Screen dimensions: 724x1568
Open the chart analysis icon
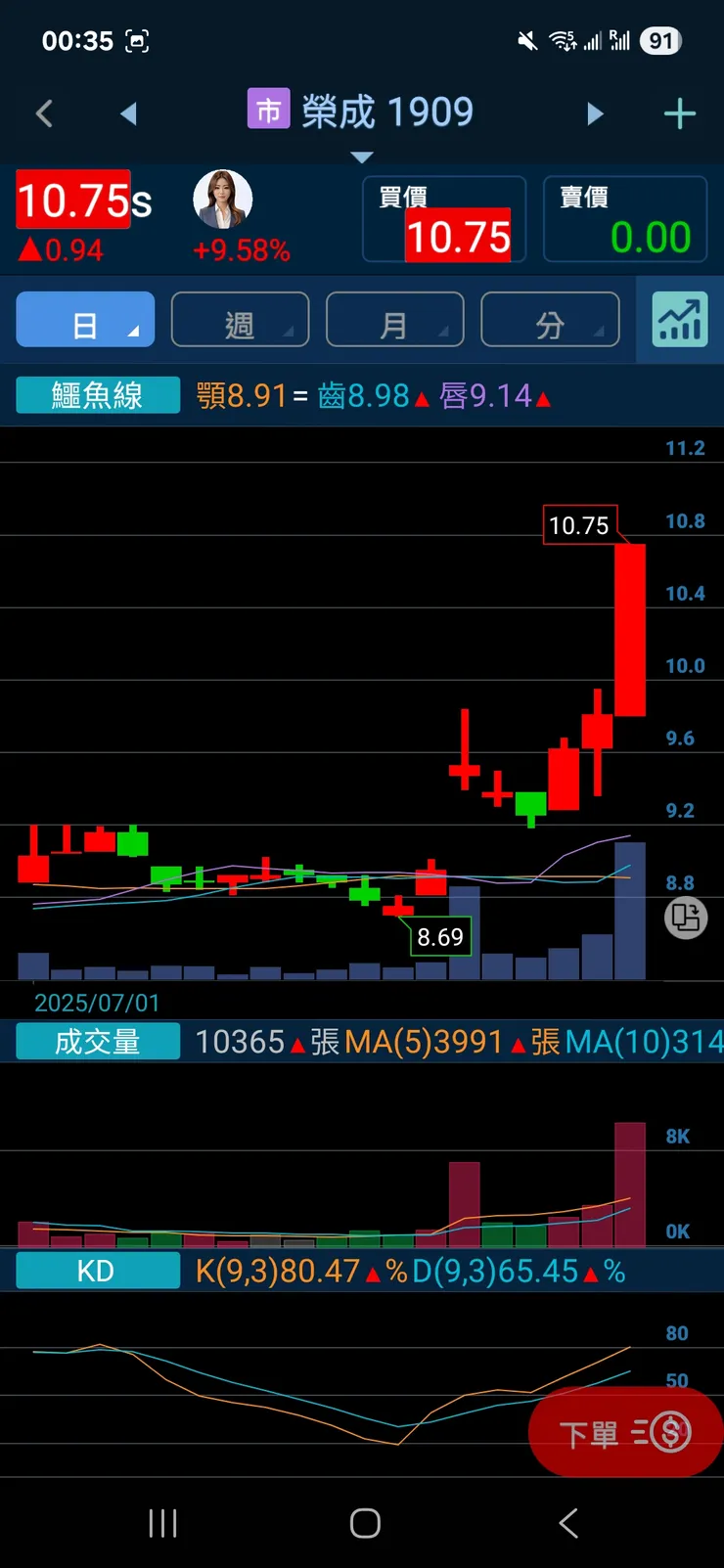(x=679, y=319)
